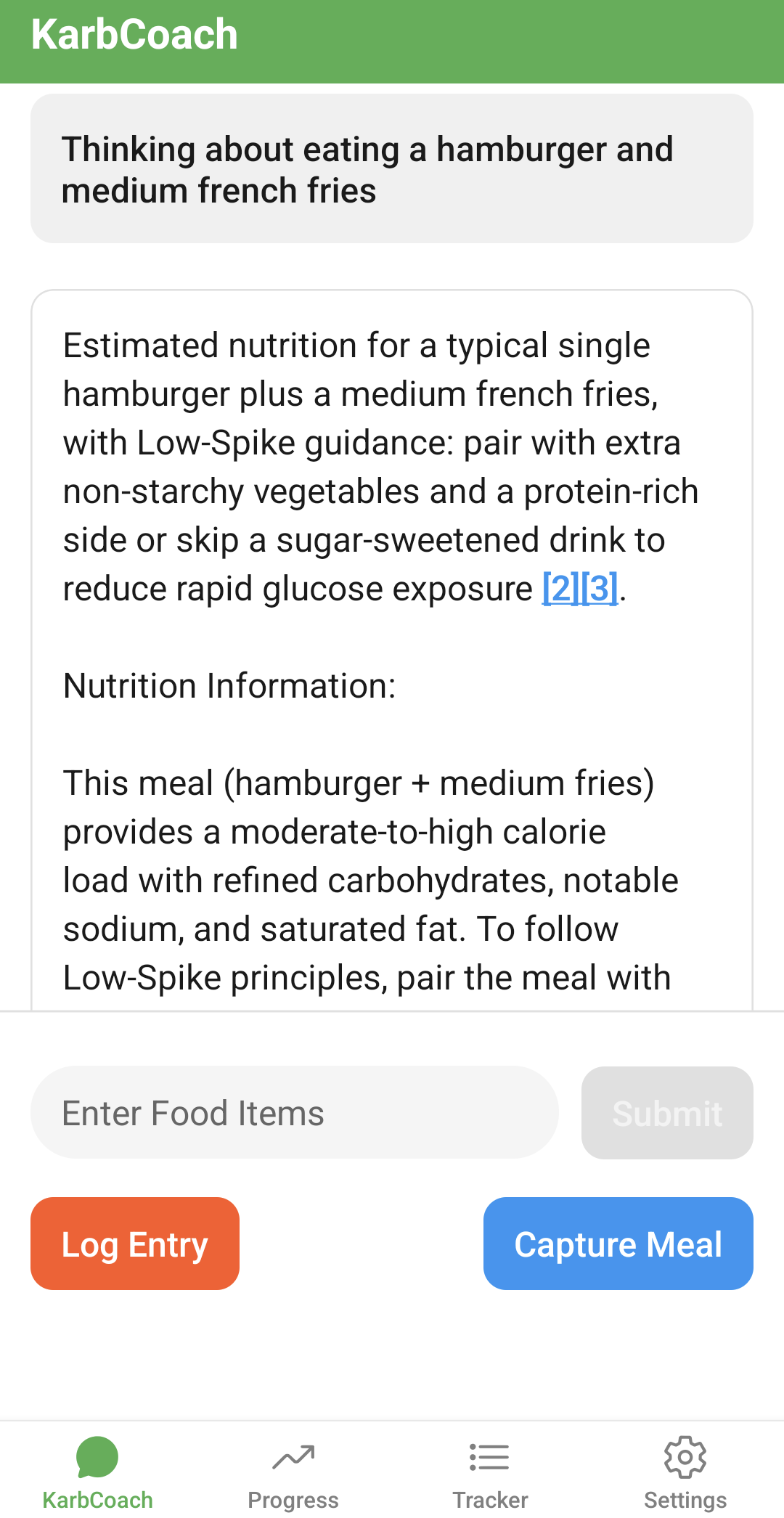Focus the Enter Food Items field
784x1518 pixels.
pyautogui.click(x=294, y=1113)
